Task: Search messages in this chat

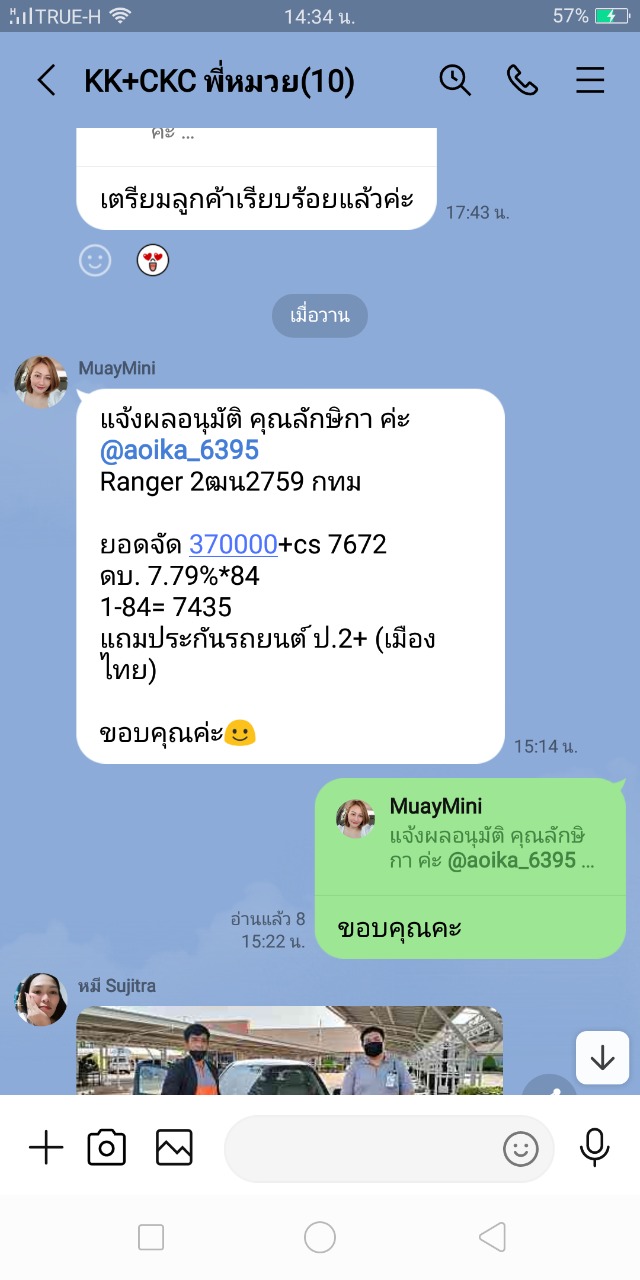Action: coord(455,81)
